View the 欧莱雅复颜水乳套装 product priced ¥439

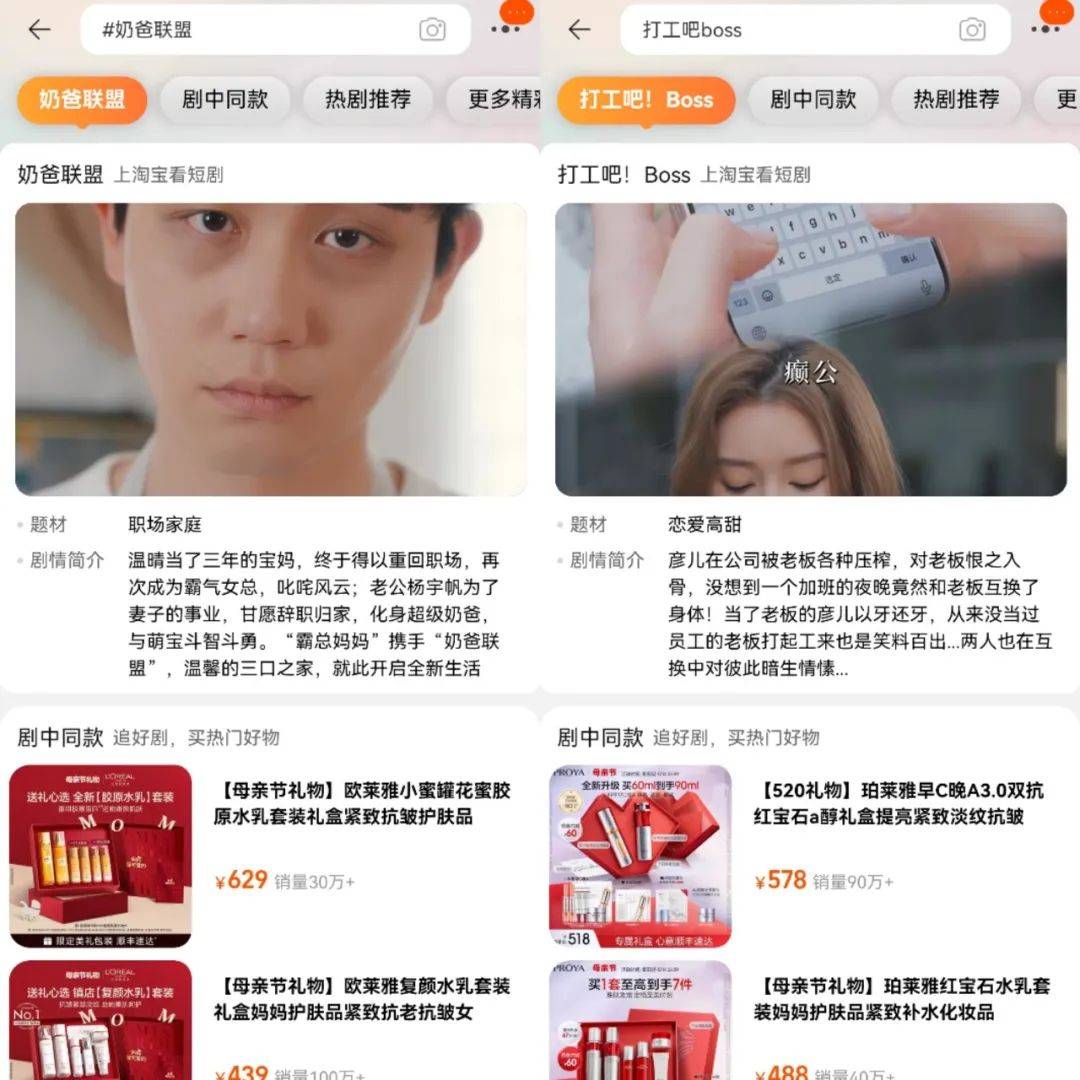point(362,1000)
